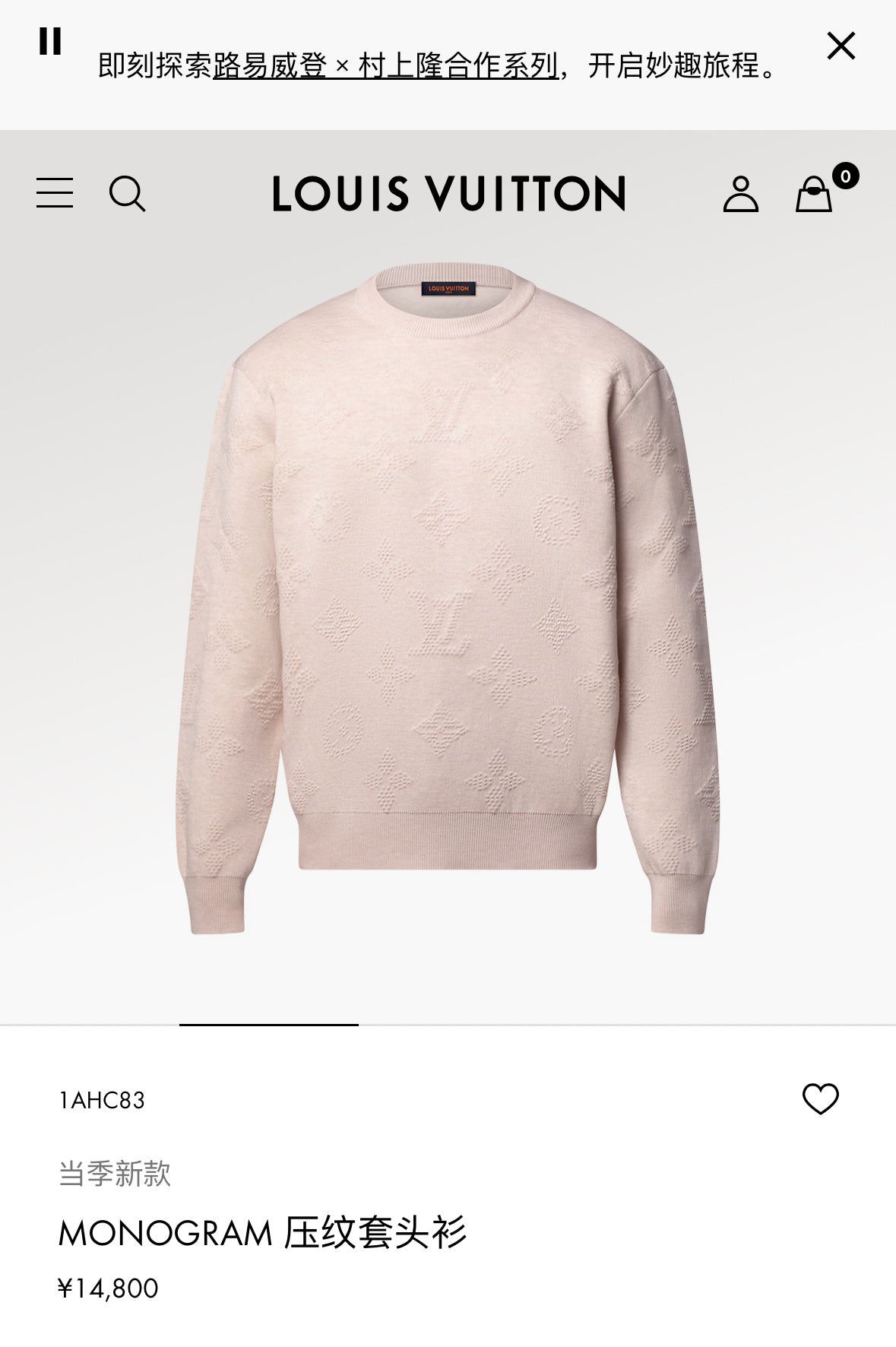This screenshot has height=1347, width=896.
Task: Open the hamburger navigation menu
Action: (x=55, y=193)
